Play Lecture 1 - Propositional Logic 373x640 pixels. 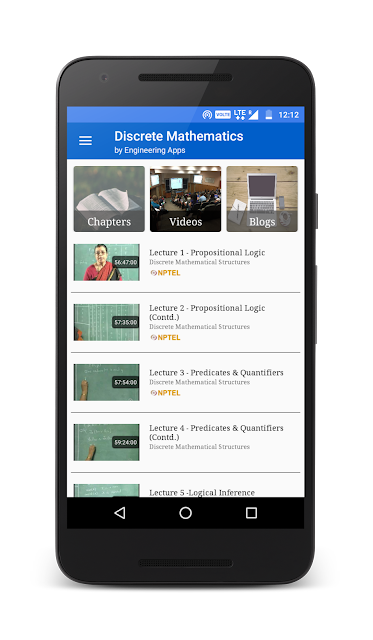point(186,262)
